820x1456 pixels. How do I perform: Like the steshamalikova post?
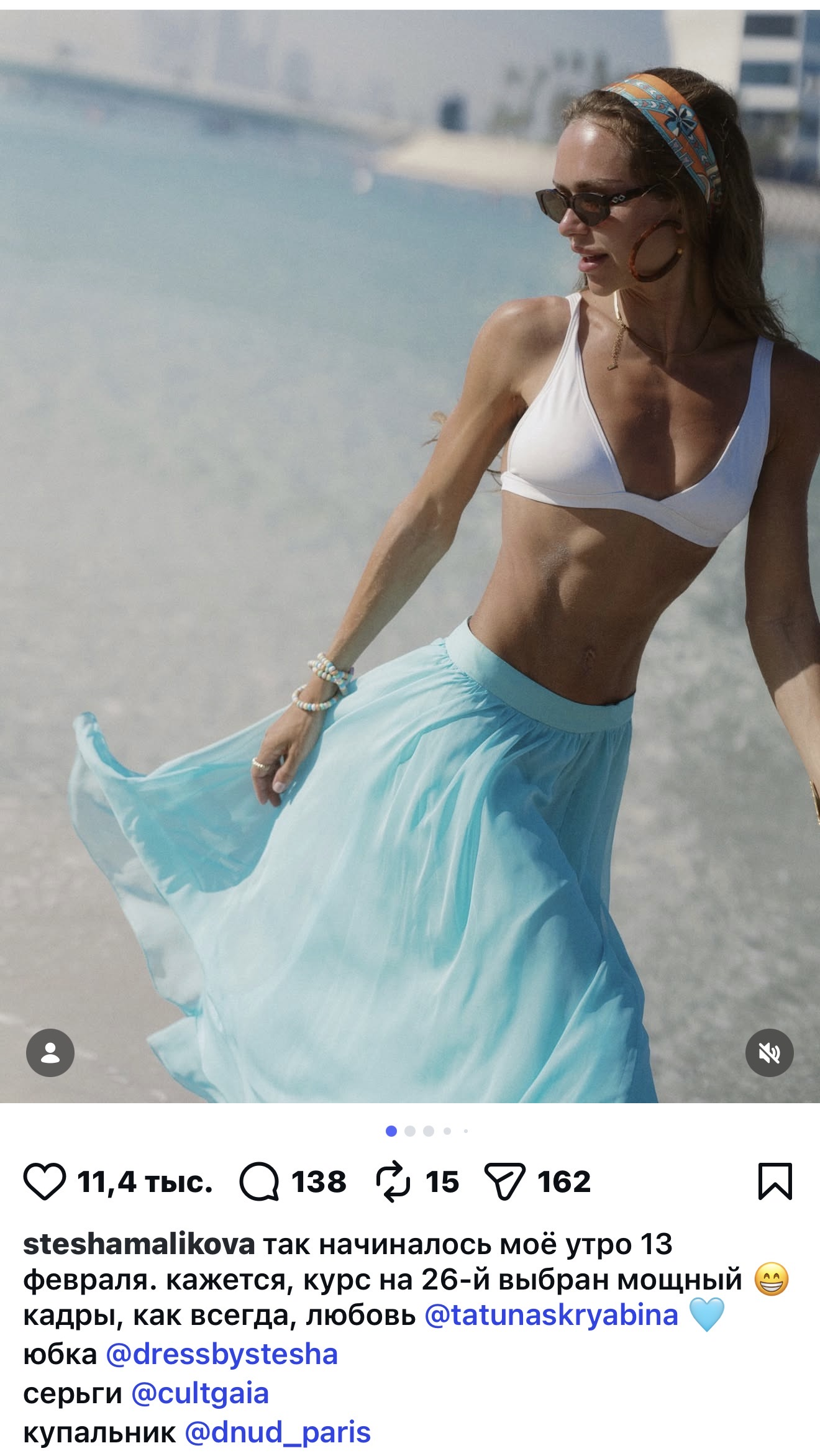(x=45, y=1181)
